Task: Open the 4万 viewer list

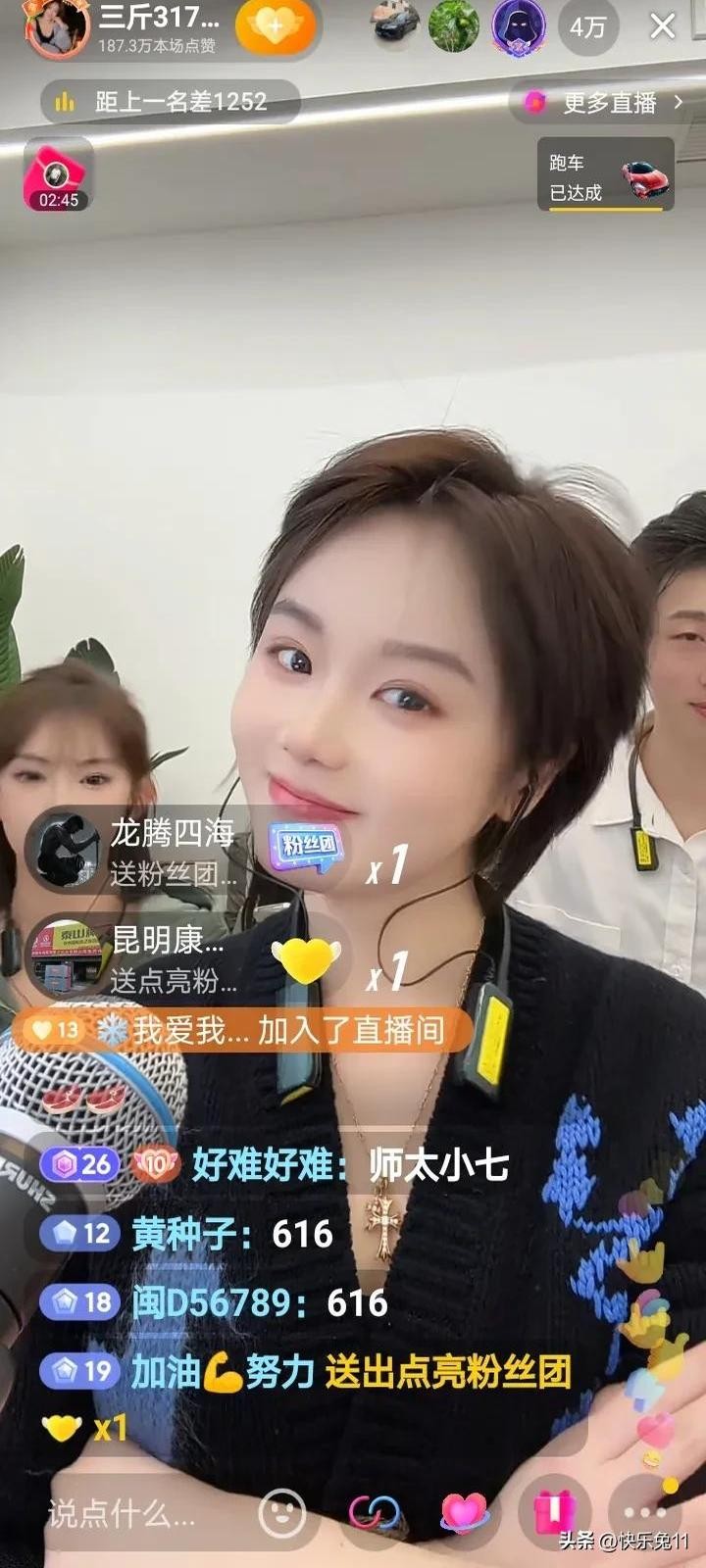Action: pyautogui.click(x=588, y=26)
